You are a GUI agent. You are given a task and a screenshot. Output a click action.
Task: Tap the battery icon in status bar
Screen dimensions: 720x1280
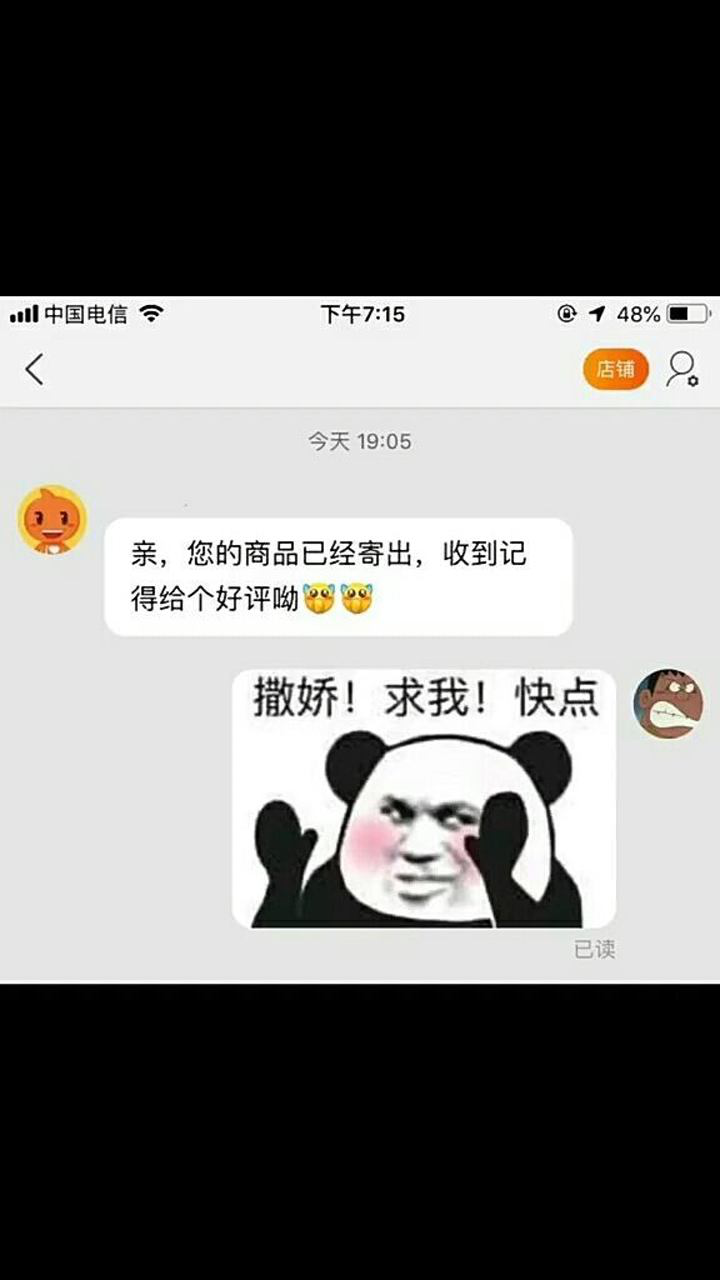click(x=689, y=315)
